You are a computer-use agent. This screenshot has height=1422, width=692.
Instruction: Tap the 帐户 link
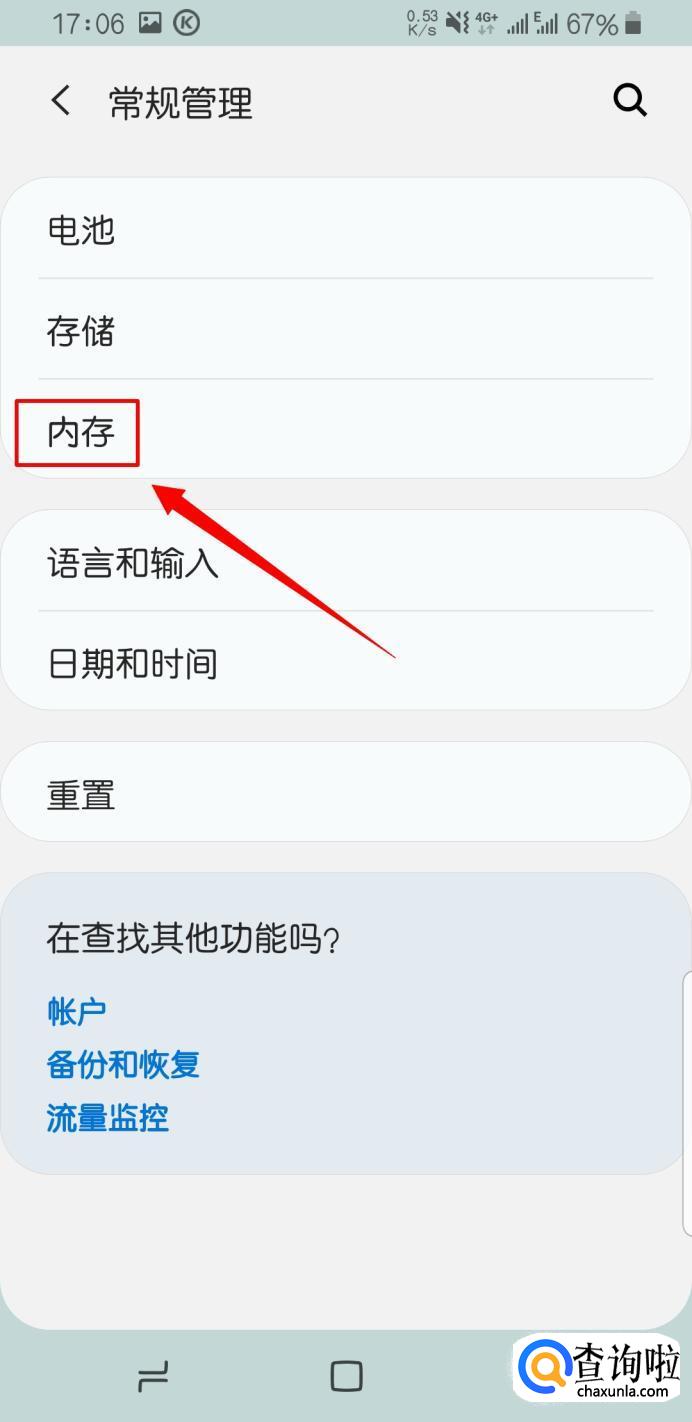click(x=77, y=1011)
